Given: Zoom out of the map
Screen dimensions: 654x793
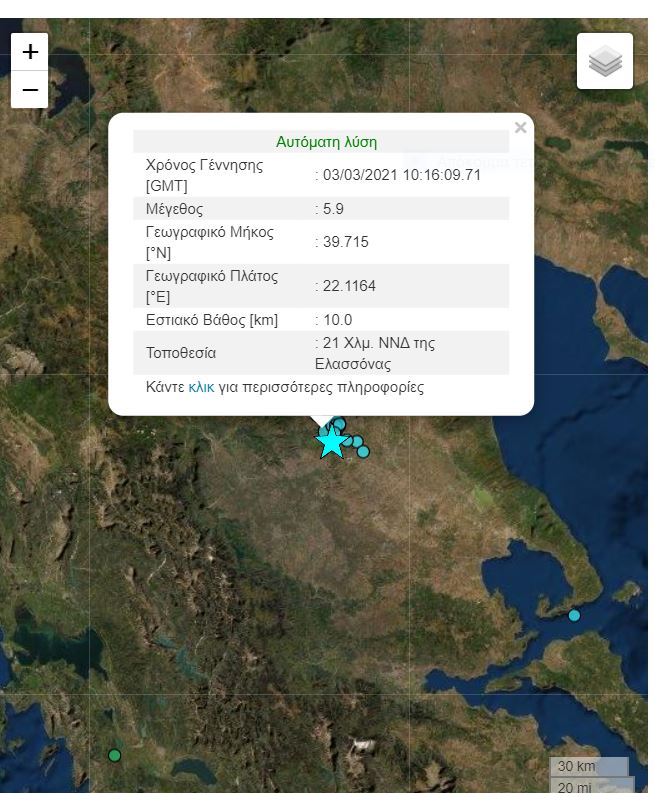Looking at the screenshot, I should pyautogui.click(x=30, y=90).
